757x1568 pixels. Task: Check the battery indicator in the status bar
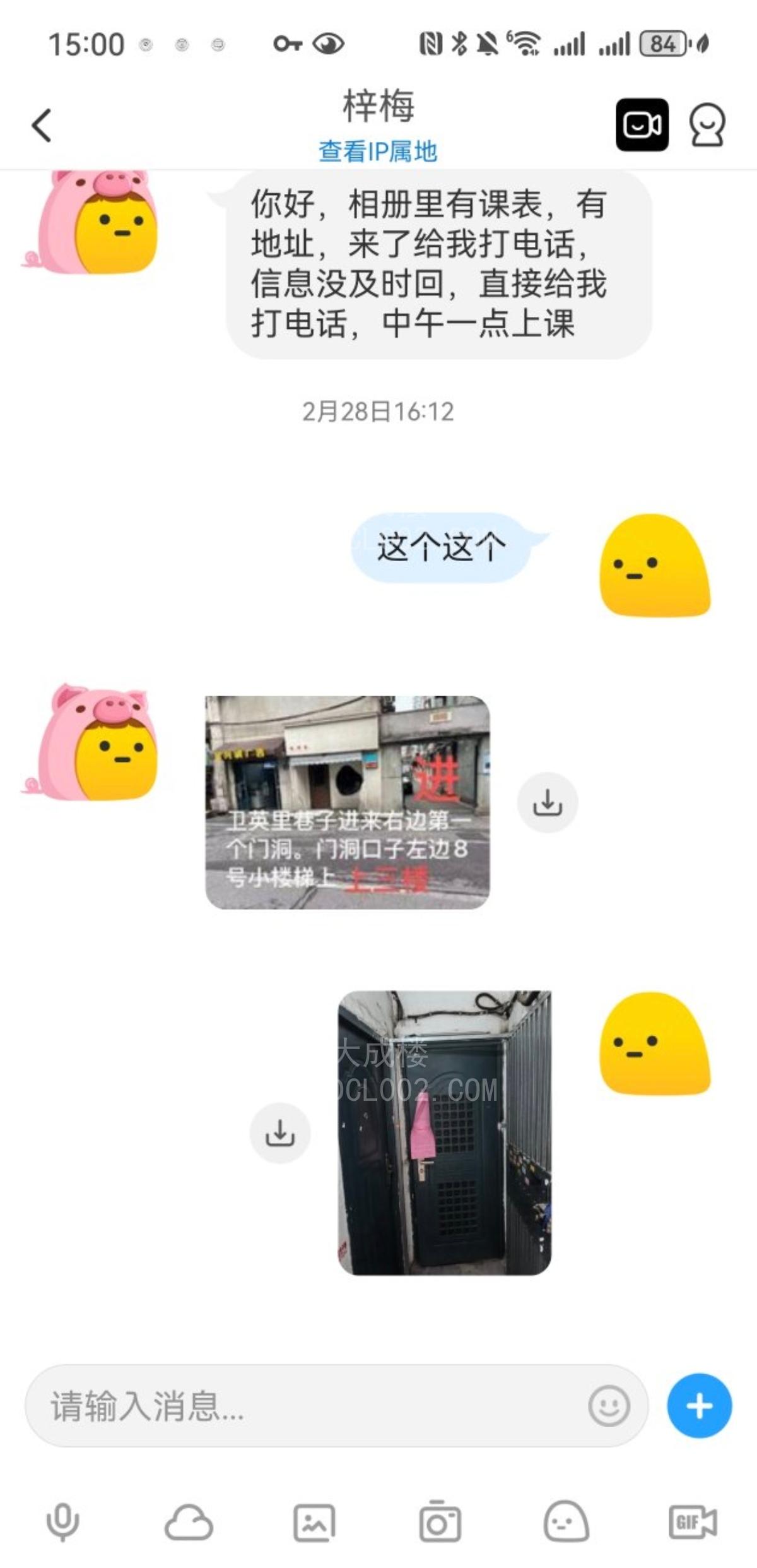point(662,44)
